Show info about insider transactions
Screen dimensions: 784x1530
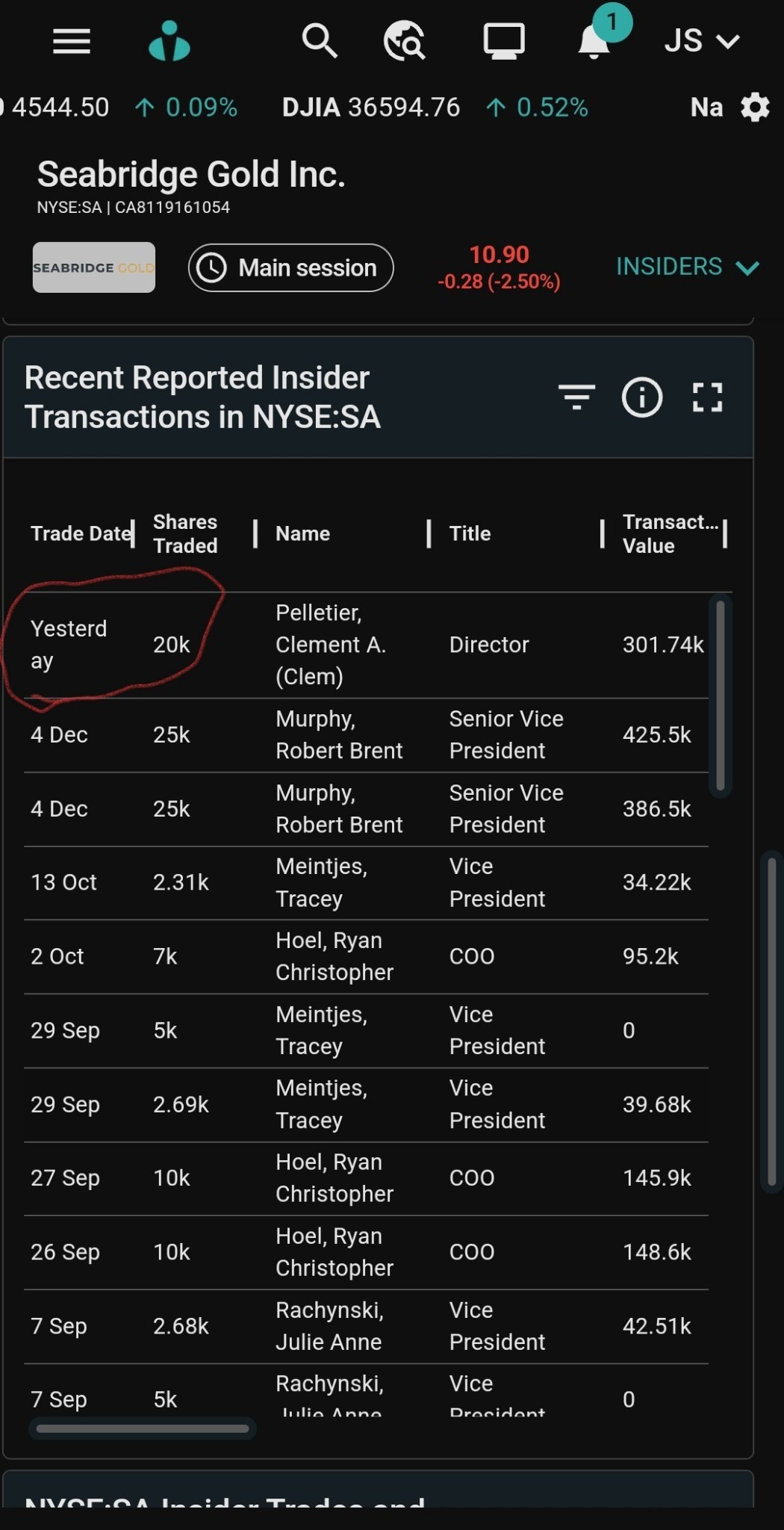click(x=642, y=397)
